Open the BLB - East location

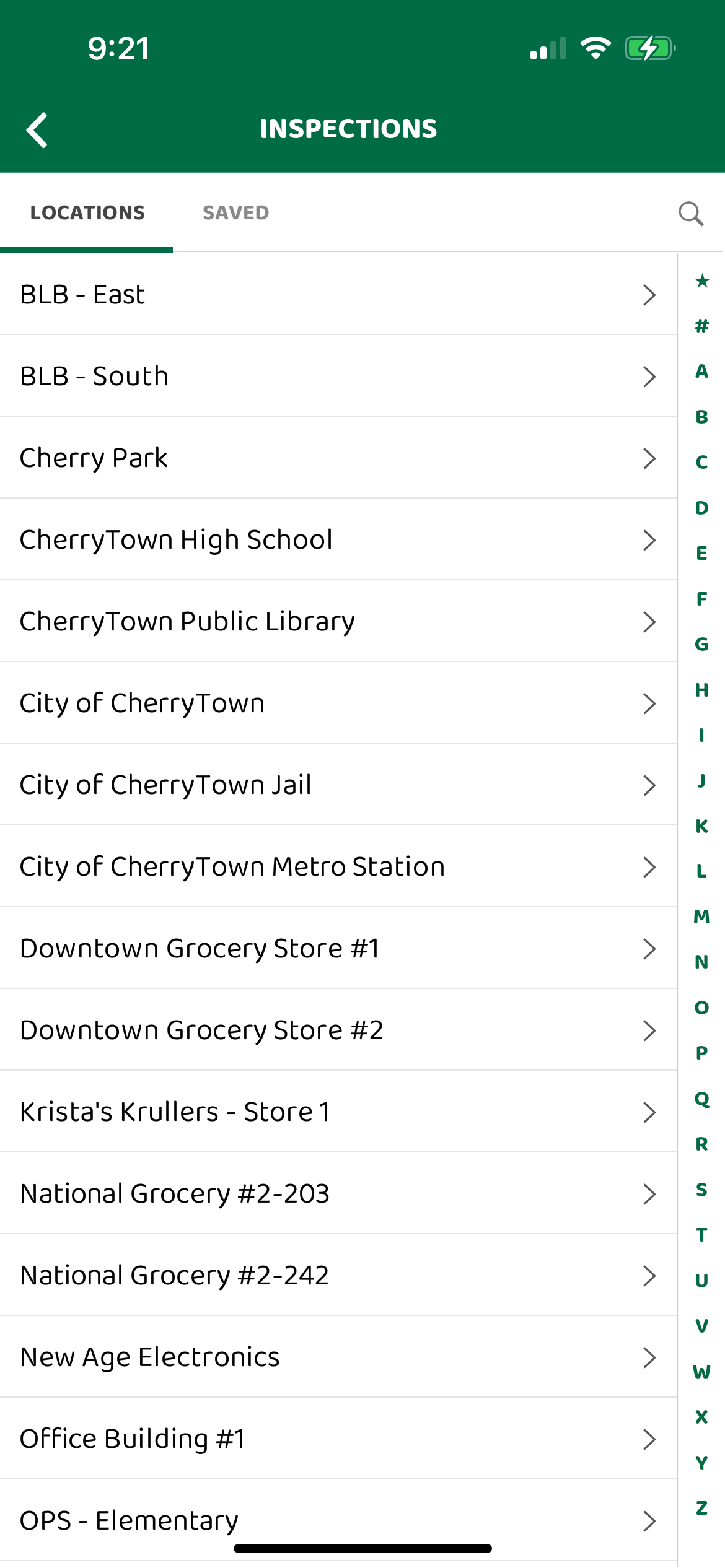click(338, 294)
